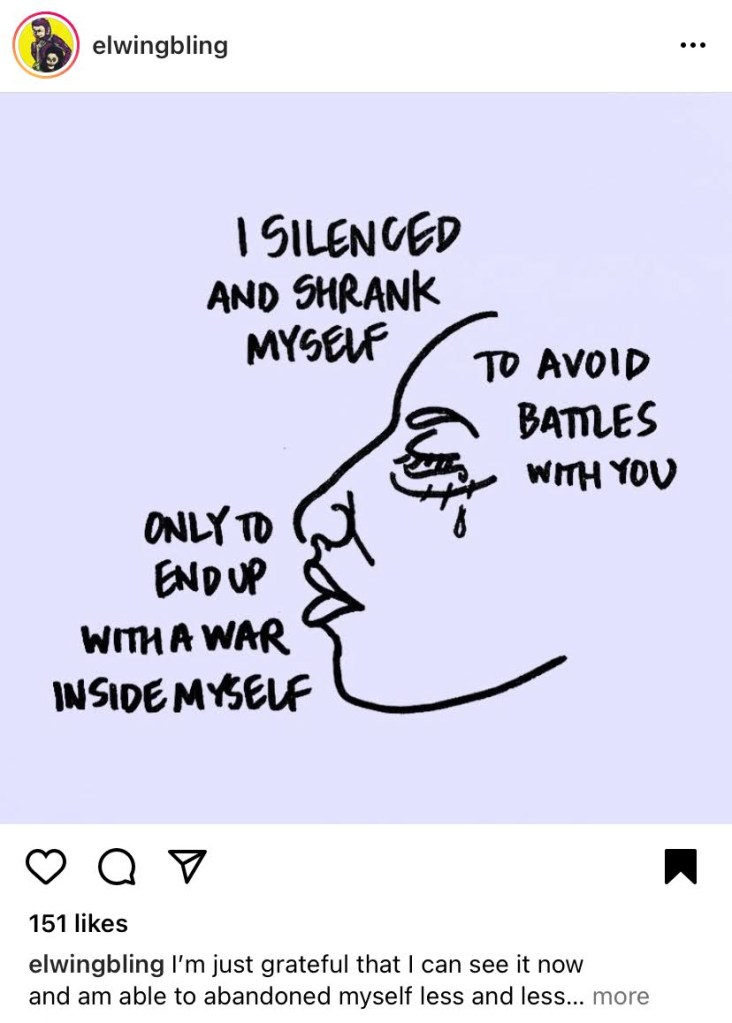Toggle the saved bookmark on this post
This screenshot has height=1023, width=732.
click(680, 866)
